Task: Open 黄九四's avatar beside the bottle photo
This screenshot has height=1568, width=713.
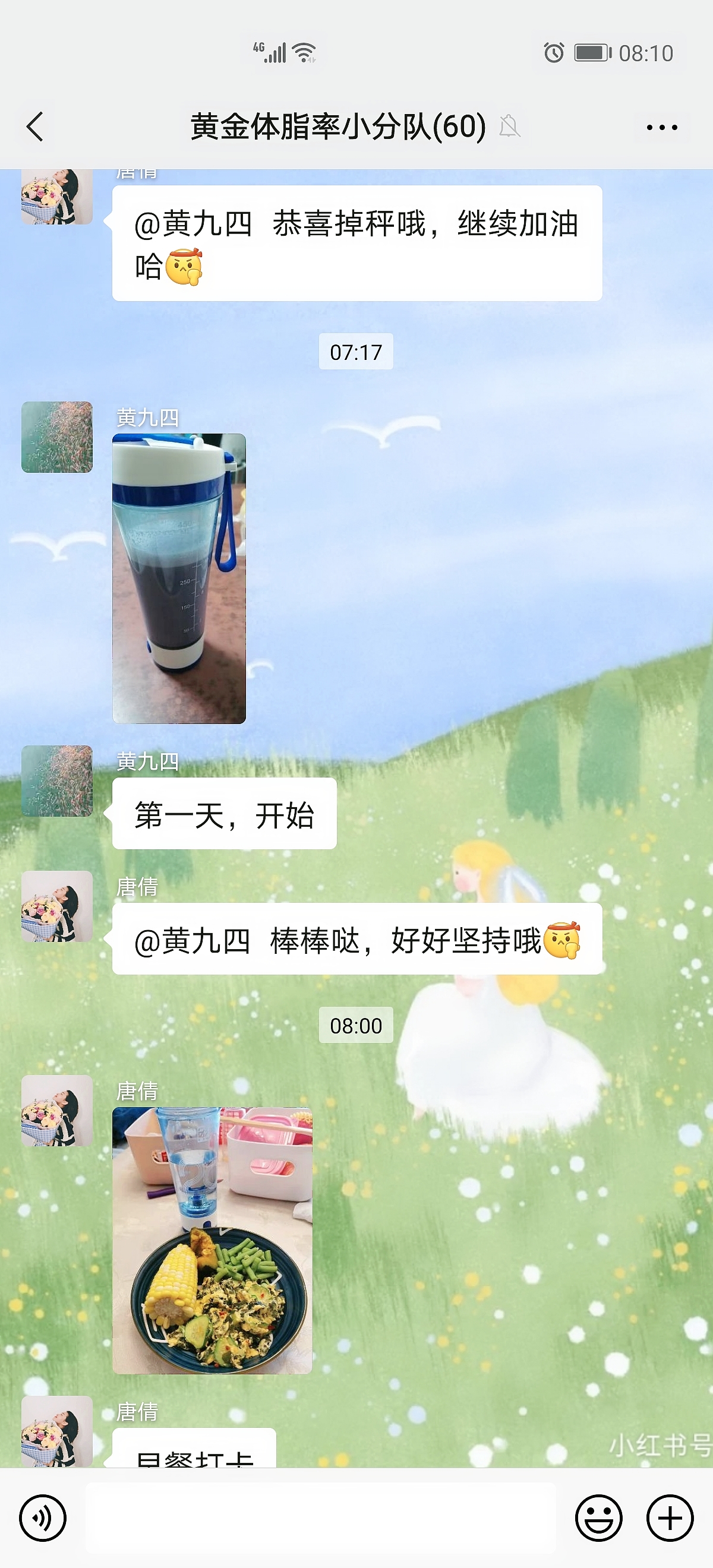Action: tap(56, 437)
